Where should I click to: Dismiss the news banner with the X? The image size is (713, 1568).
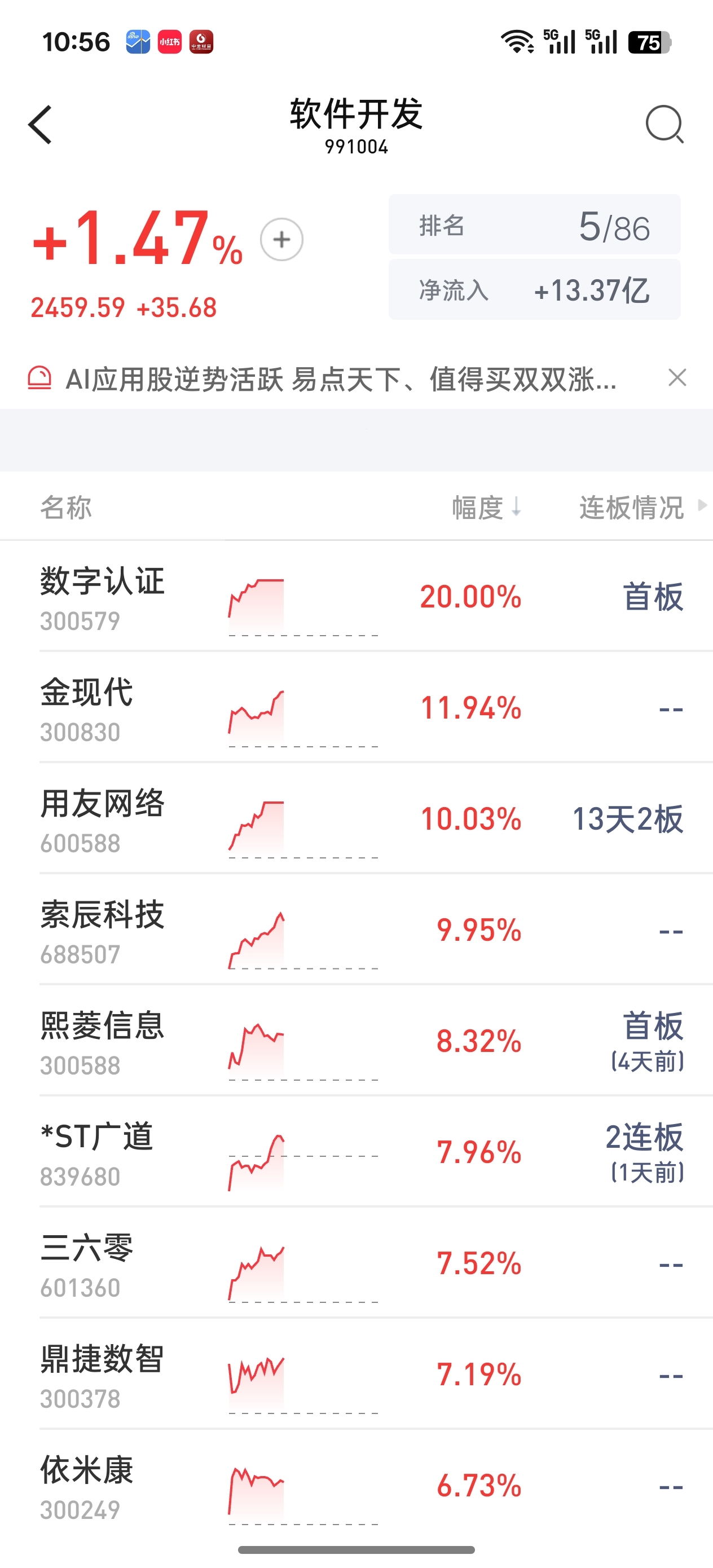[x=677, y=378]
